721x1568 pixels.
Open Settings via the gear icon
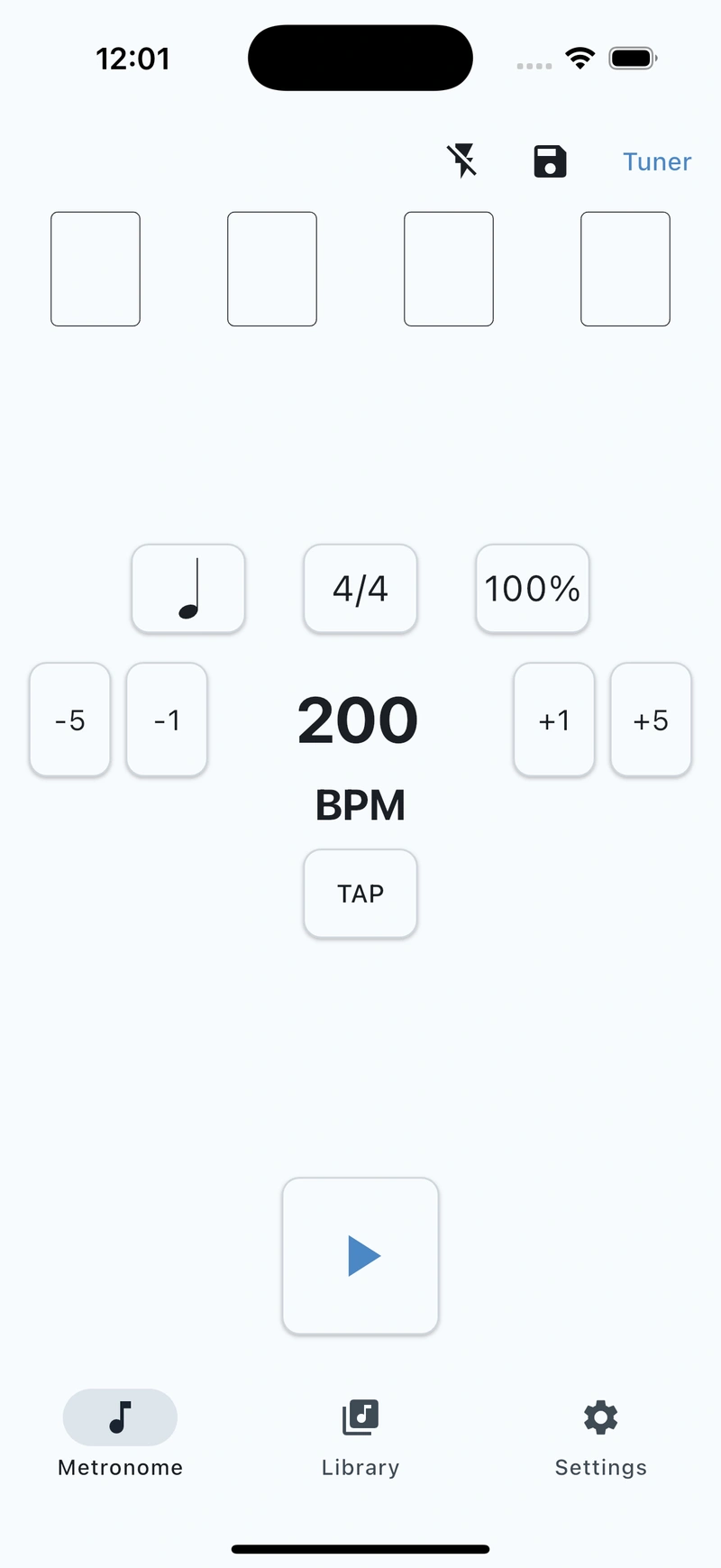coord(600,1417)
